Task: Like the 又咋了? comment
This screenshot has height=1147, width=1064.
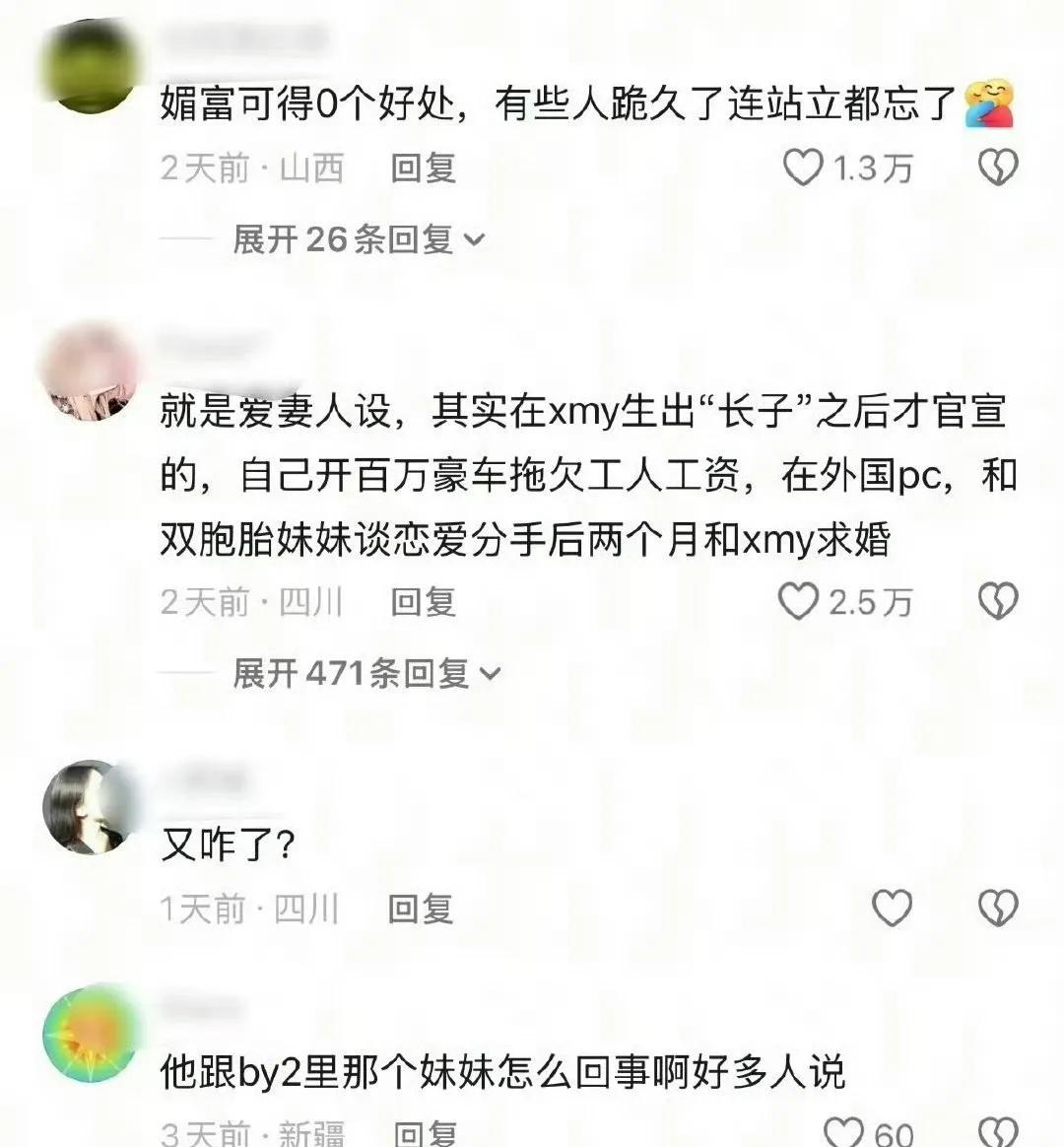Action: pos(893,908)
